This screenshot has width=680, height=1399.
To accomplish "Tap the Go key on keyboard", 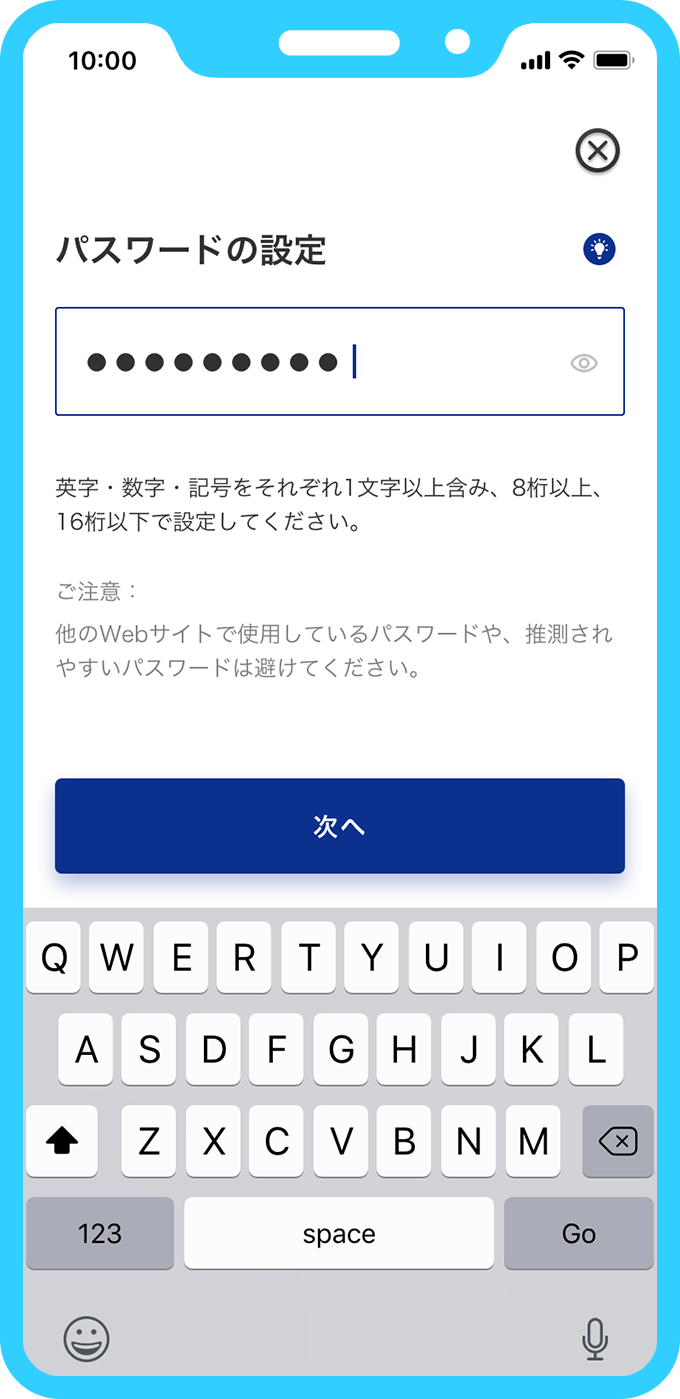I will pos(578,1233).
